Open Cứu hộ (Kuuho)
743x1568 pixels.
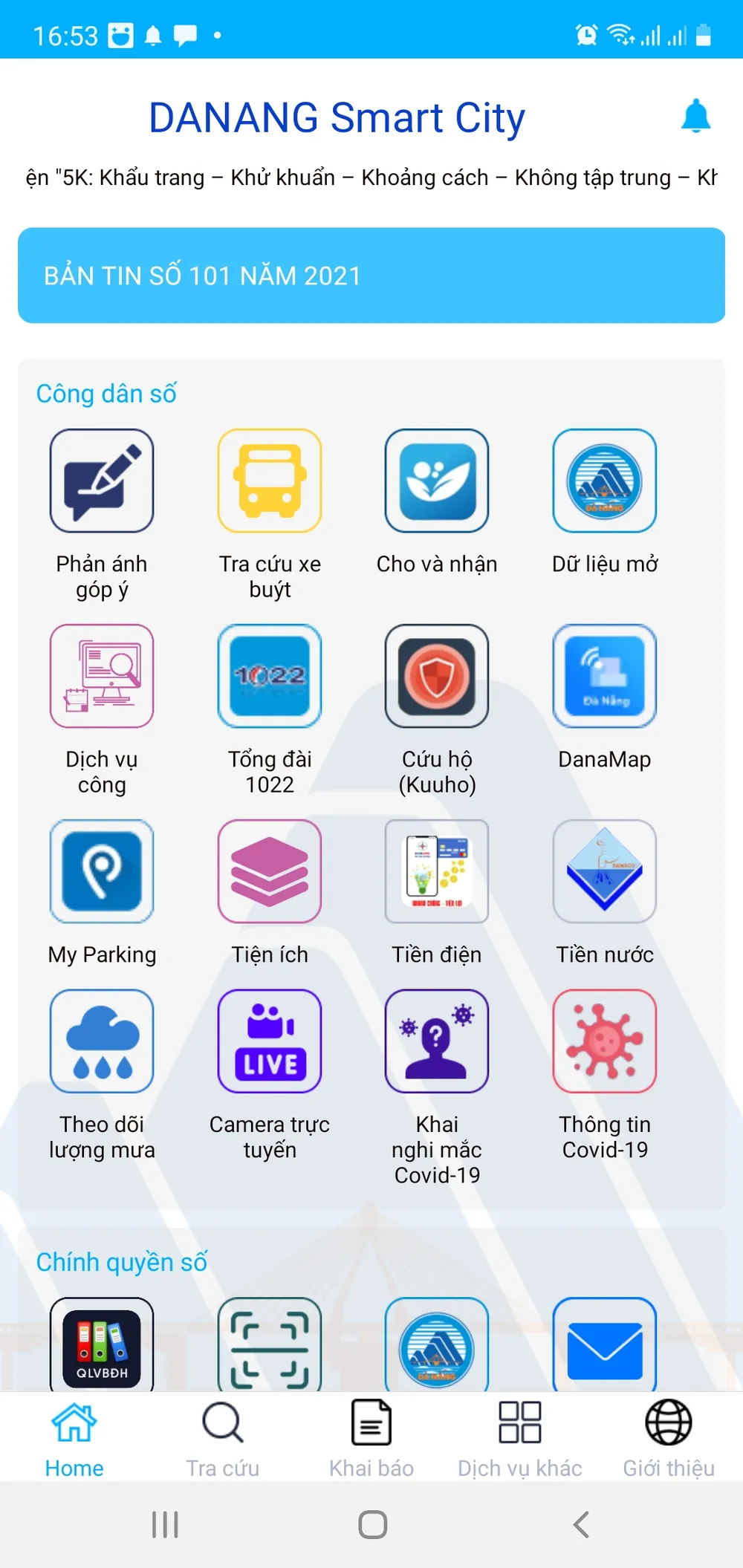pyautogui.click(x=437, y=676)
